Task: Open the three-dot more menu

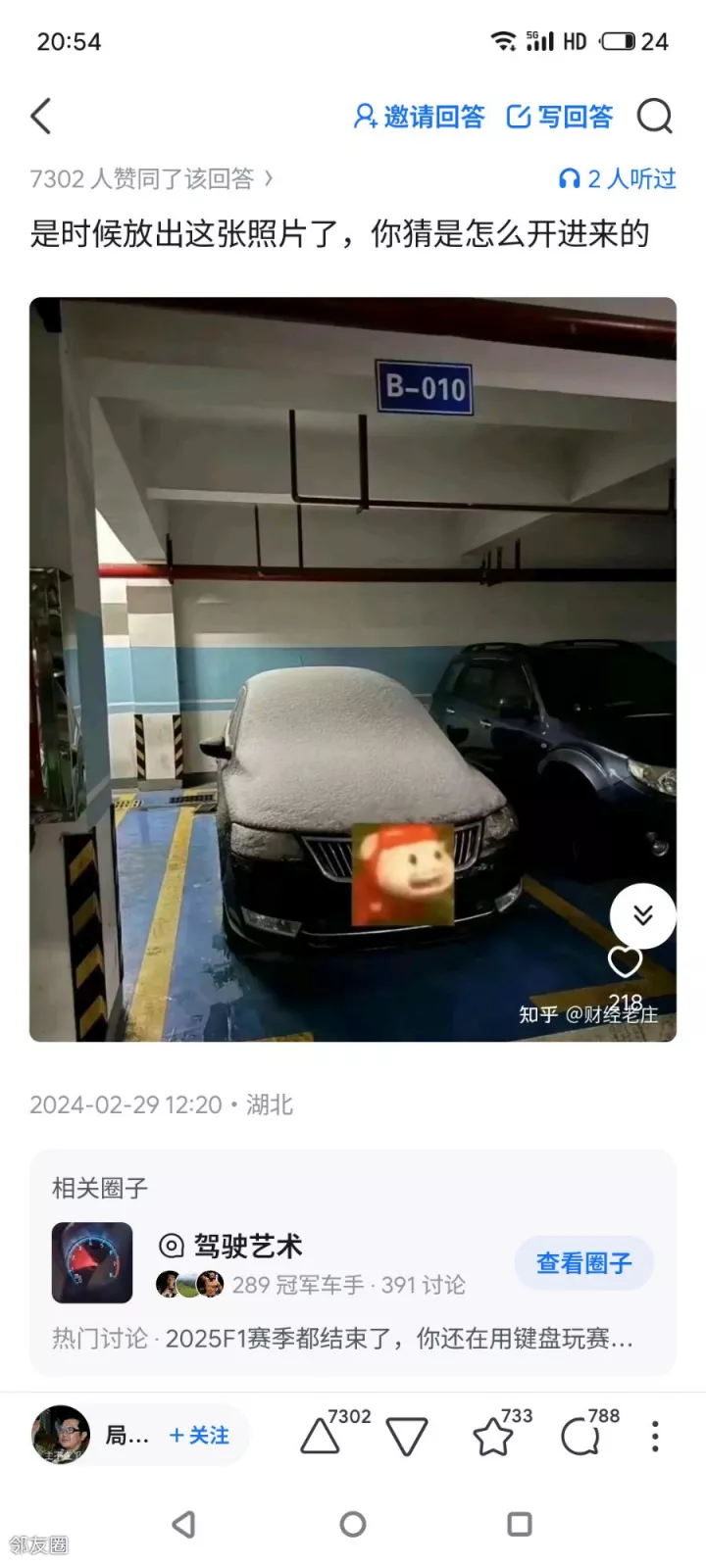Action: point(655,1437)
